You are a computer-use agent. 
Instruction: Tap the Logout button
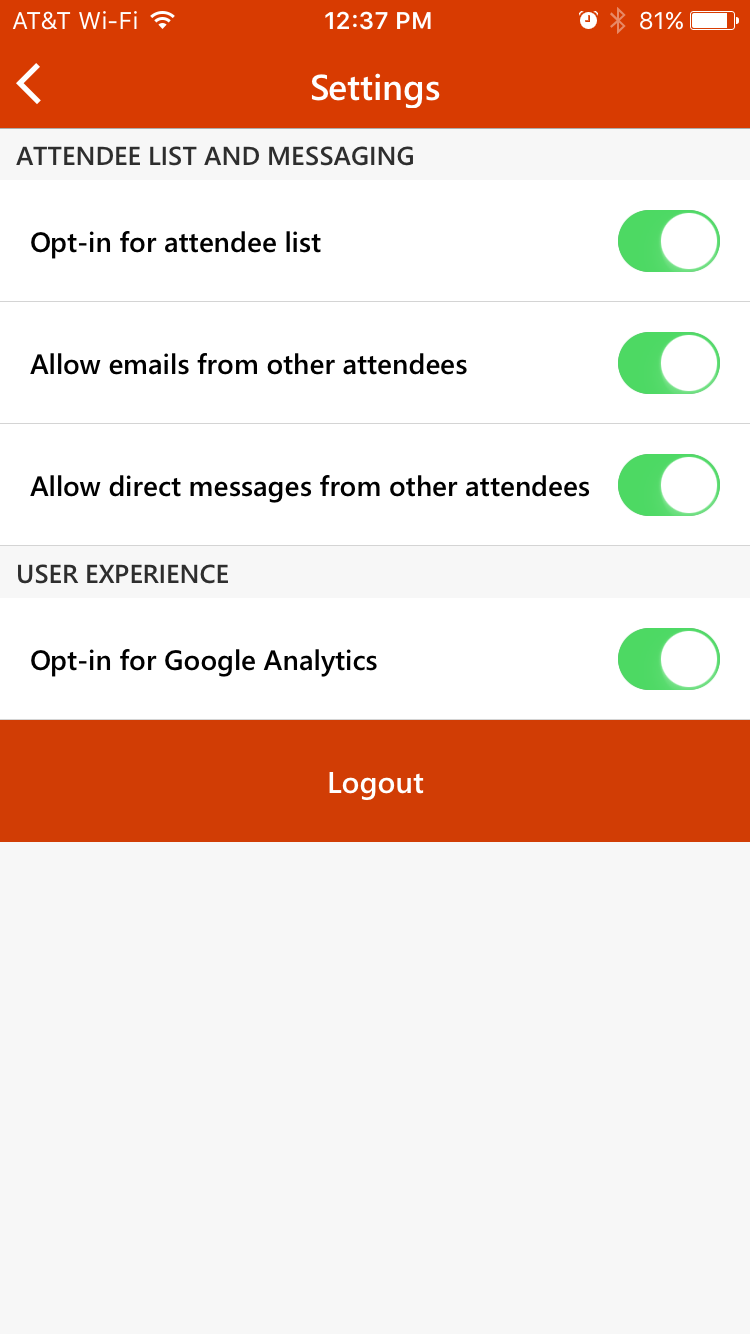coord(375,782)
